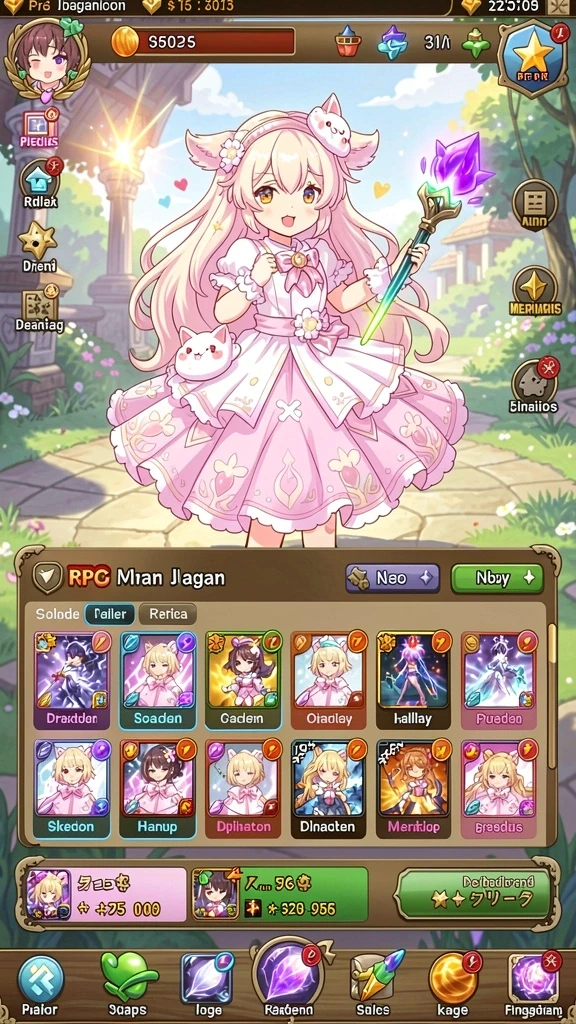Image resolution: width=576 pixels, height=1024 pixels.
Task: Select the Hanup character card
Action: tap(157, 789)
